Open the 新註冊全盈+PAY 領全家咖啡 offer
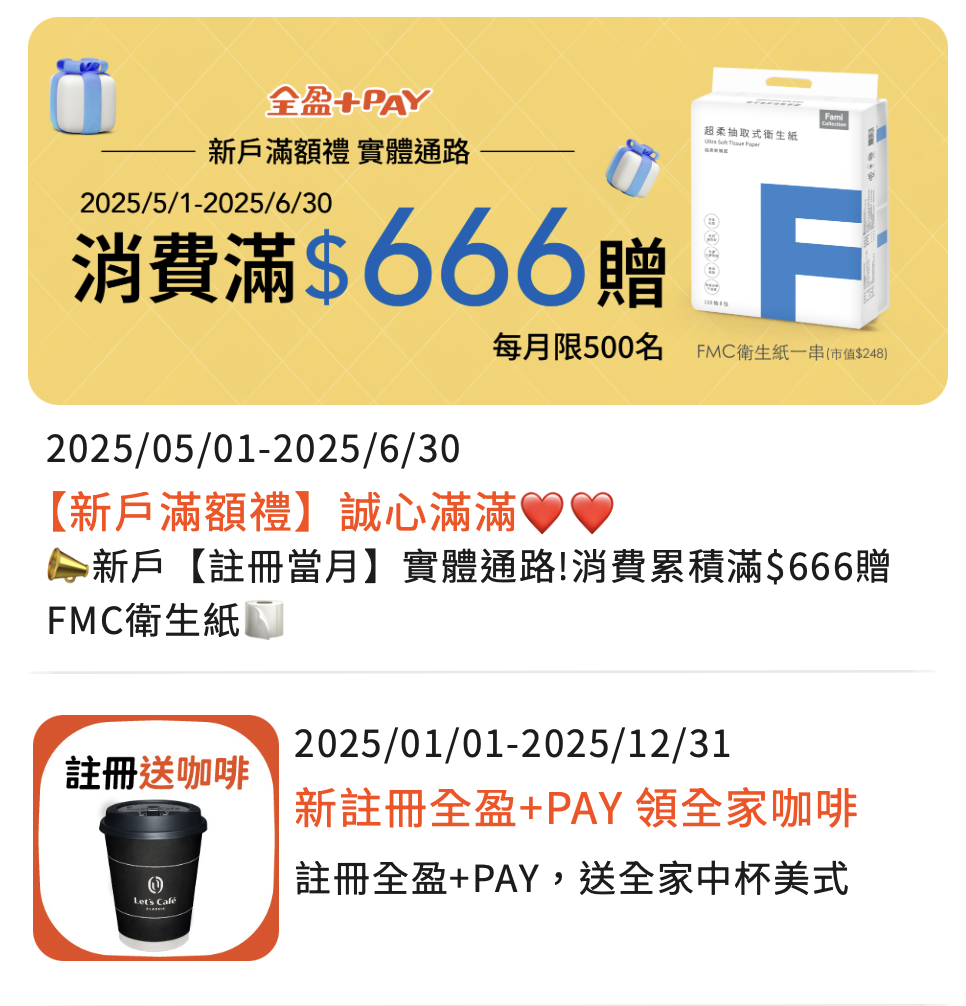 [x=575, y=809]
